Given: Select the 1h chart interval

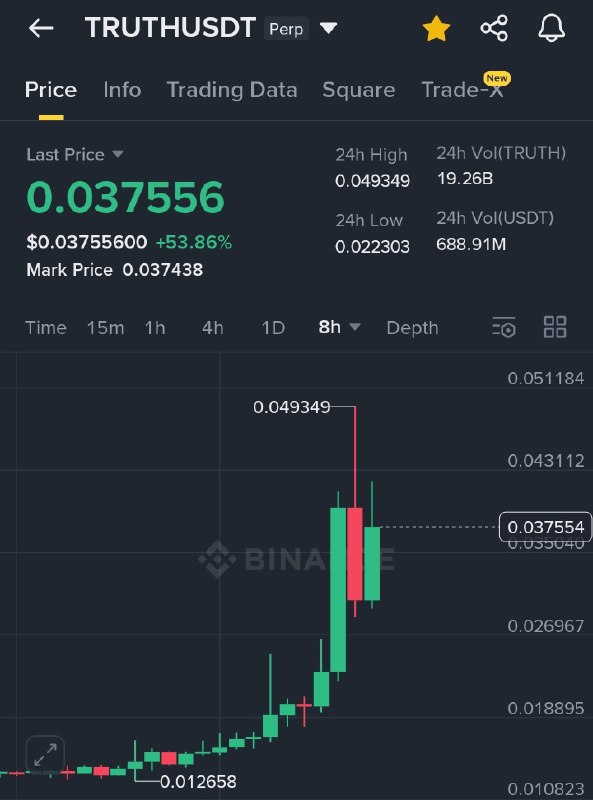Looking at the screenshot, I should point(155,328).
